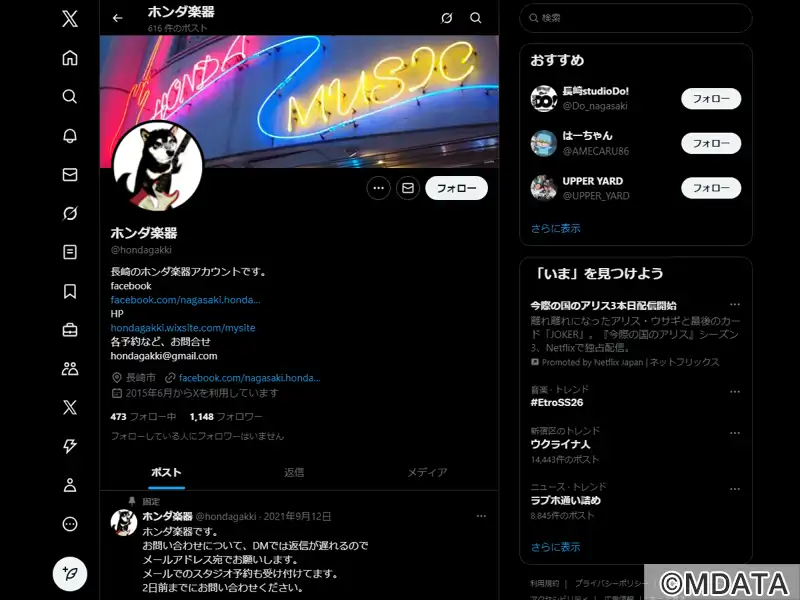Open the hondagakki.wixsite.com/mysite link

coord(183,328)
